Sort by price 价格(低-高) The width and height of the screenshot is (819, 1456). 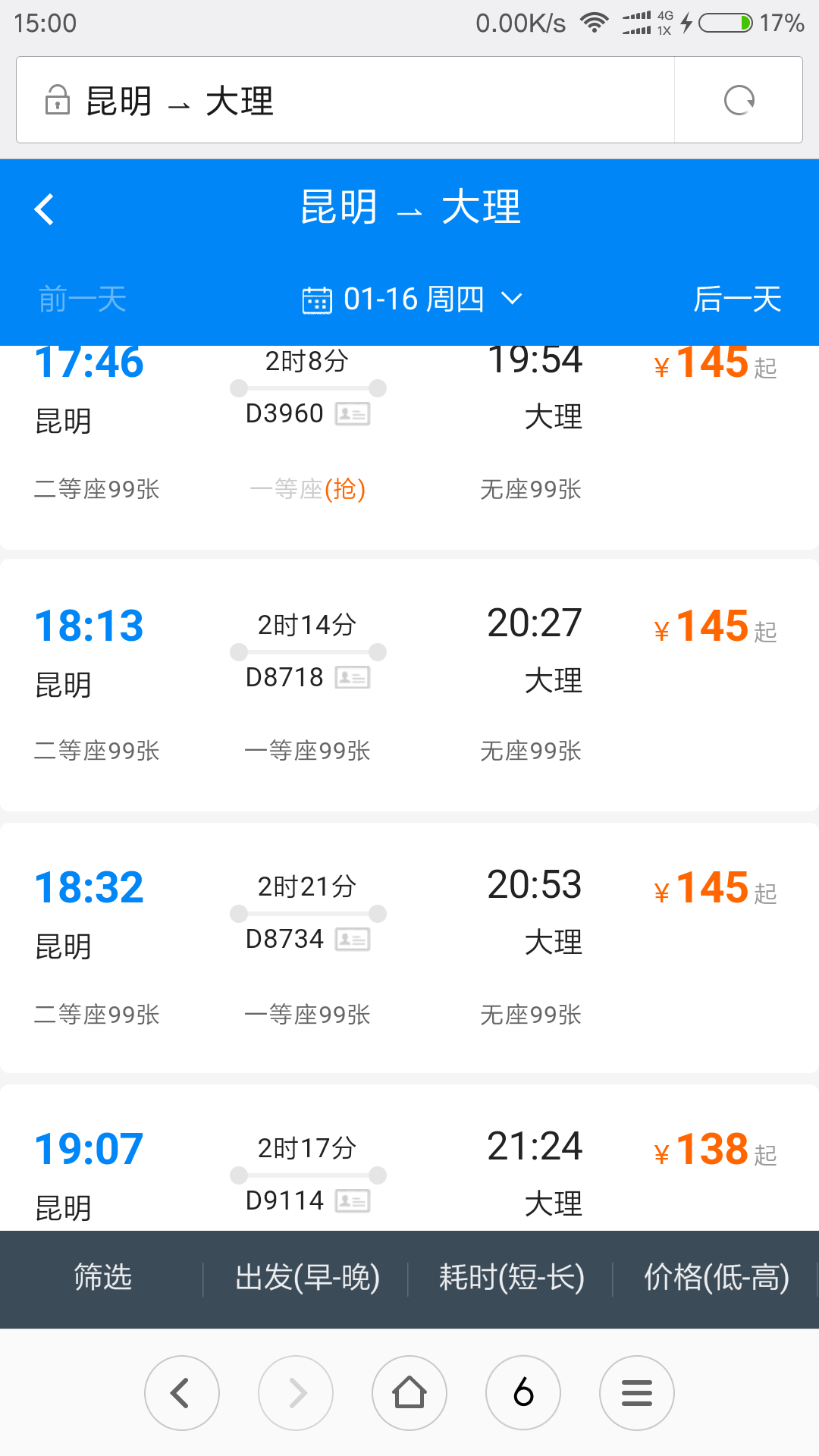(717, 1279)
